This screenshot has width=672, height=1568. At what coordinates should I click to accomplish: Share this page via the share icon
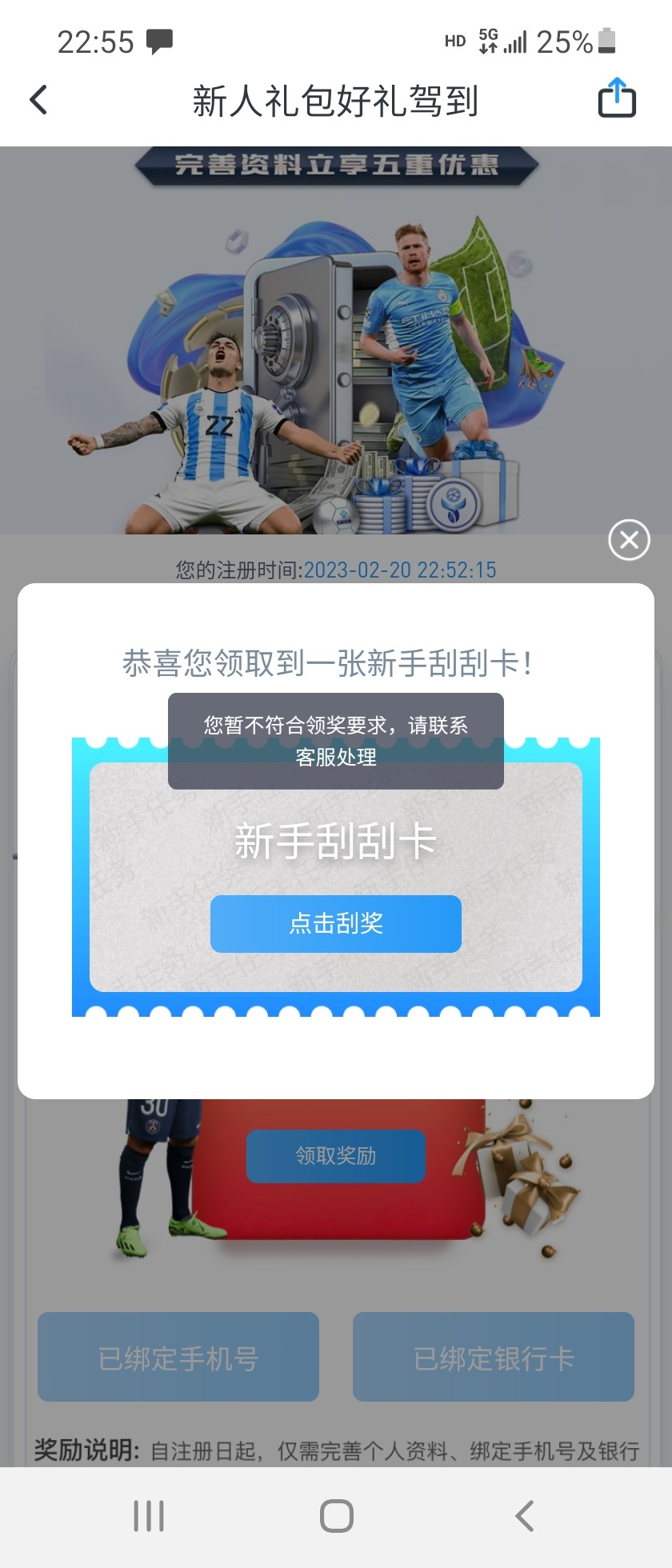[x=617, y=99]
